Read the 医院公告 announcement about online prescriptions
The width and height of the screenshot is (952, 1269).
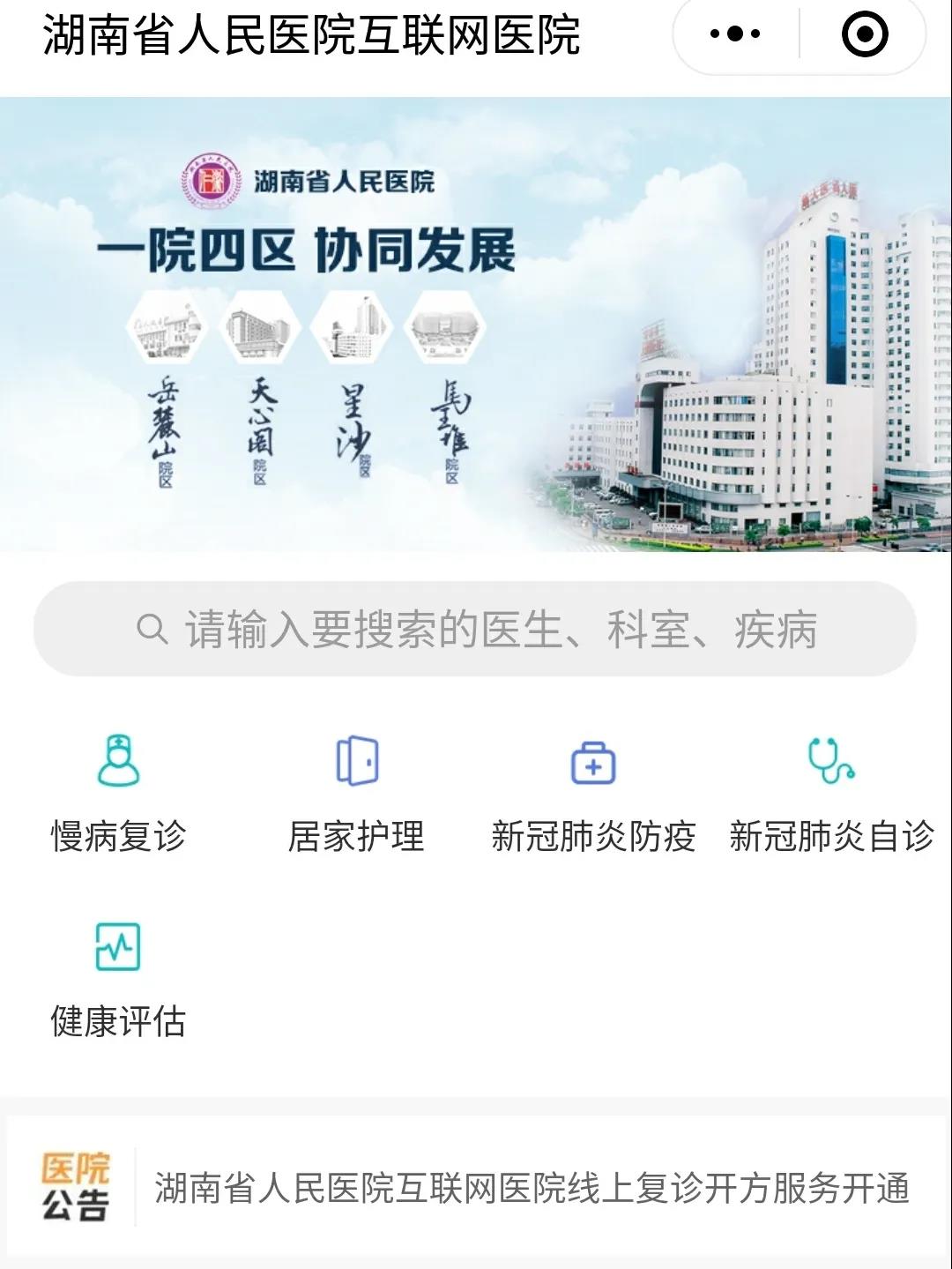pyautogui.click(x=531, y=1188)
